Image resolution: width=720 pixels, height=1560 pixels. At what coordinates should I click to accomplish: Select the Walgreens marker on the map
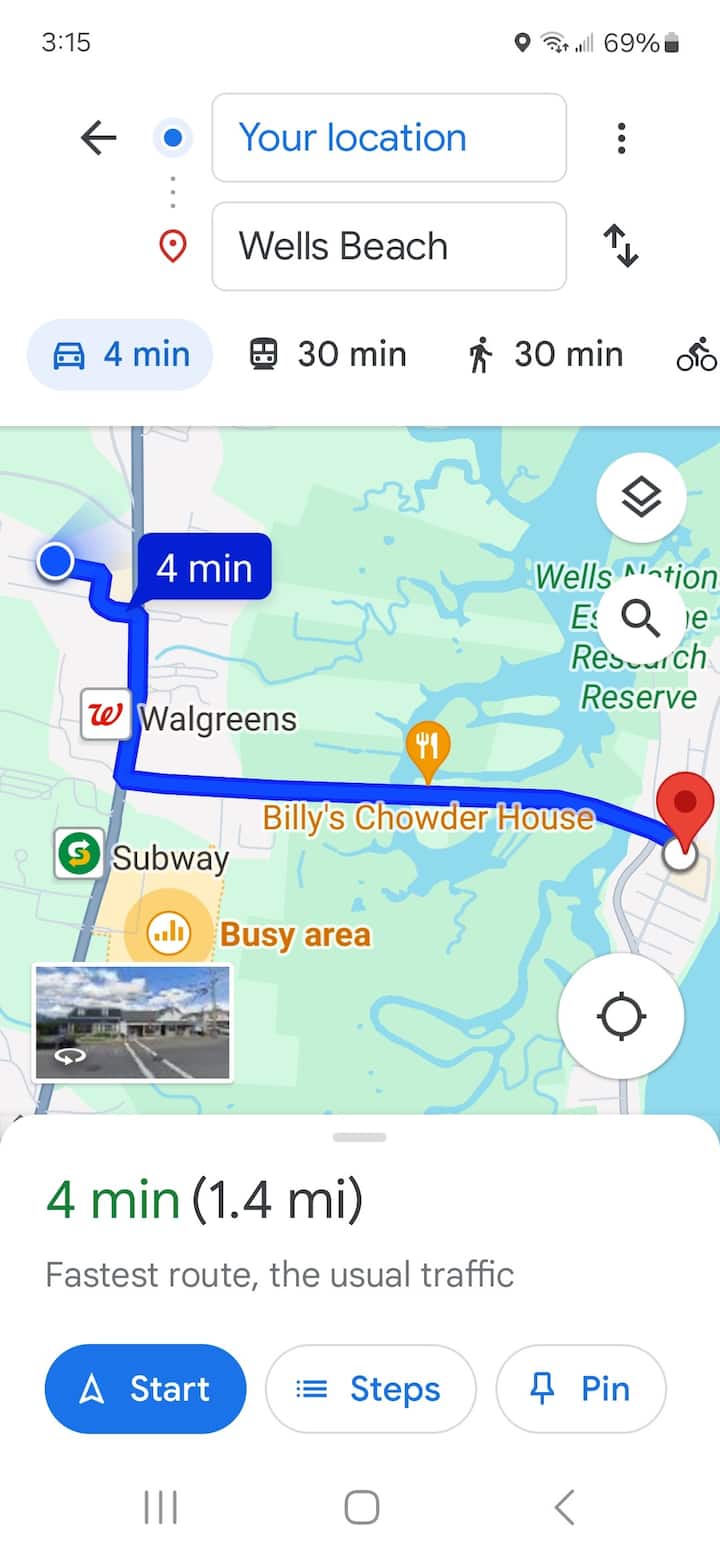(106, 716)
